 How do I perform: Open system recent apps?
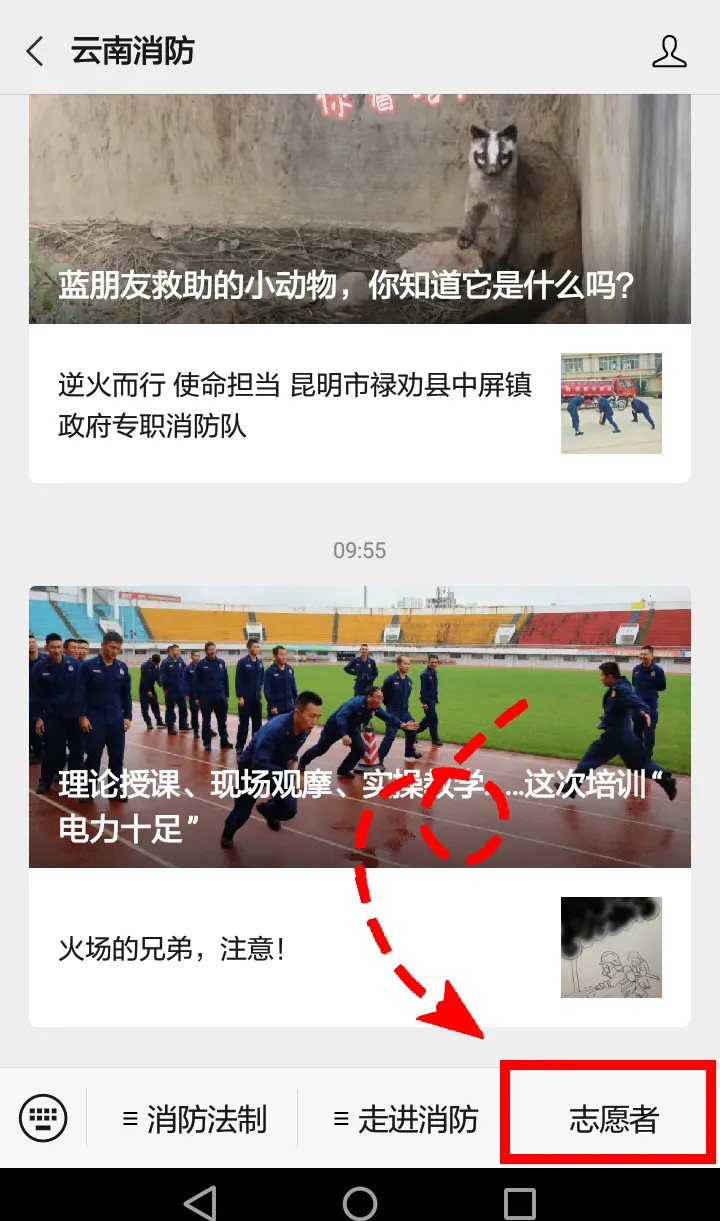(x=520, y=1201)
